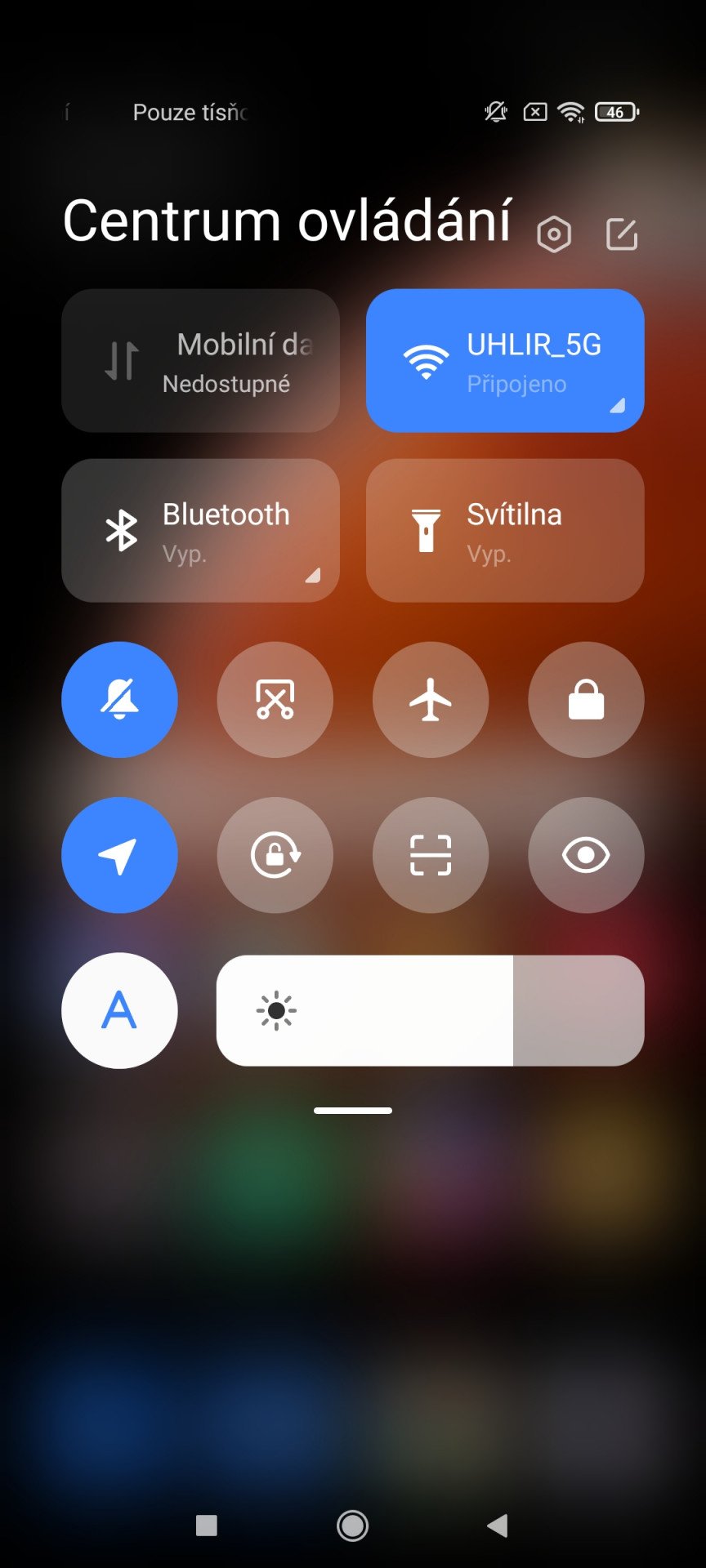Open settings via the hexagon gear icon
Image resolution: width=706 pixels, height=1568 pixels.
tap(554, 234)
